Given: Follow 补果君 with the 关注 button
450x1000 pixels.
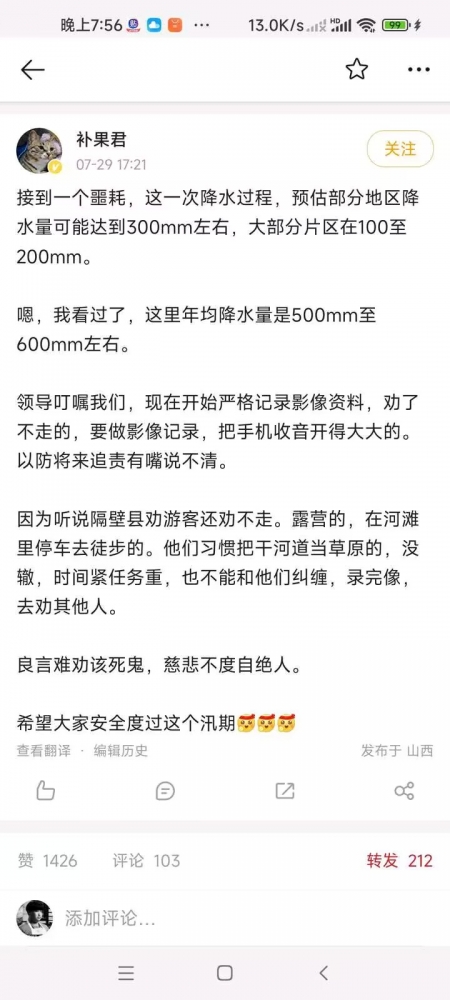Looking at the screenshot, I should pos(400,149).
